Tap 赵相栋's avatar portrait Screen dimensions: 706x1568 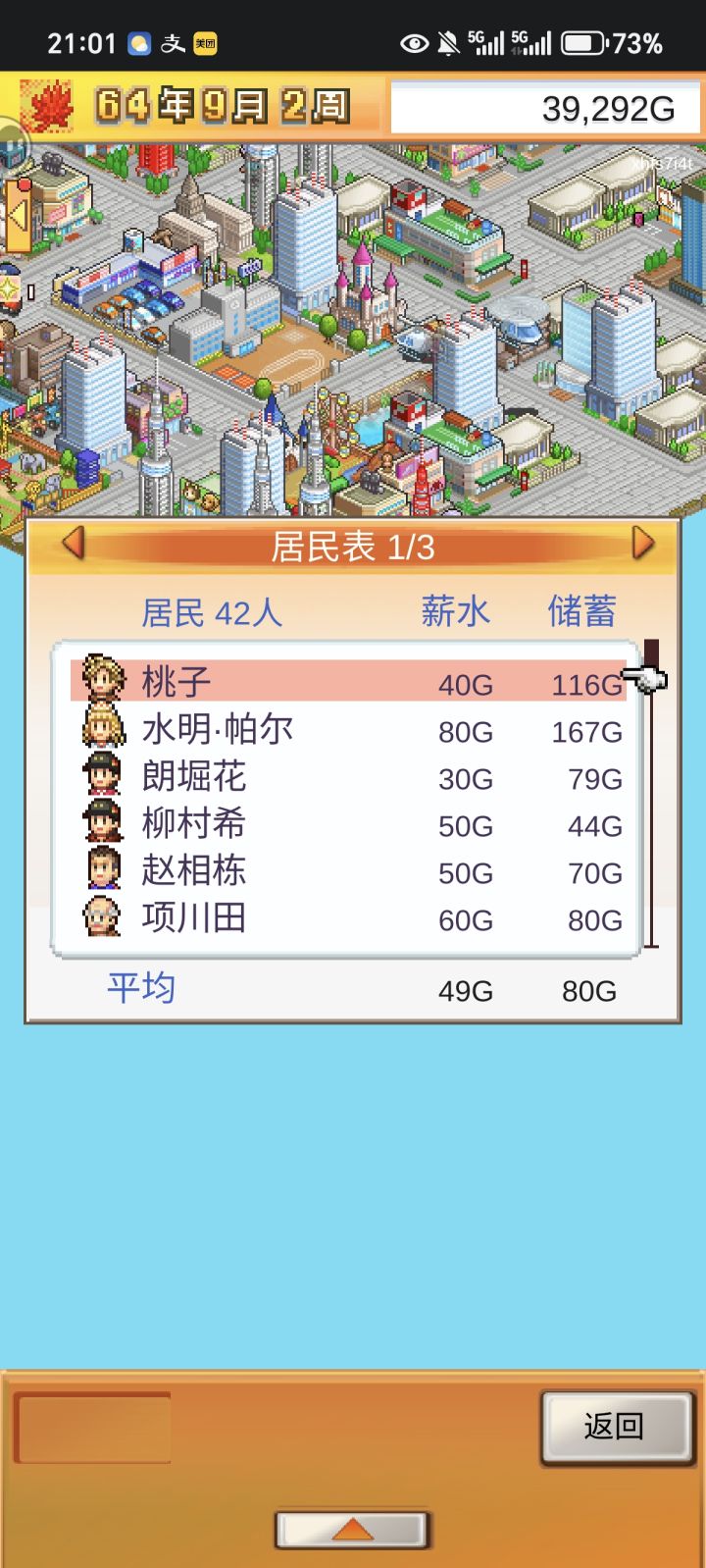coord(103,869)
